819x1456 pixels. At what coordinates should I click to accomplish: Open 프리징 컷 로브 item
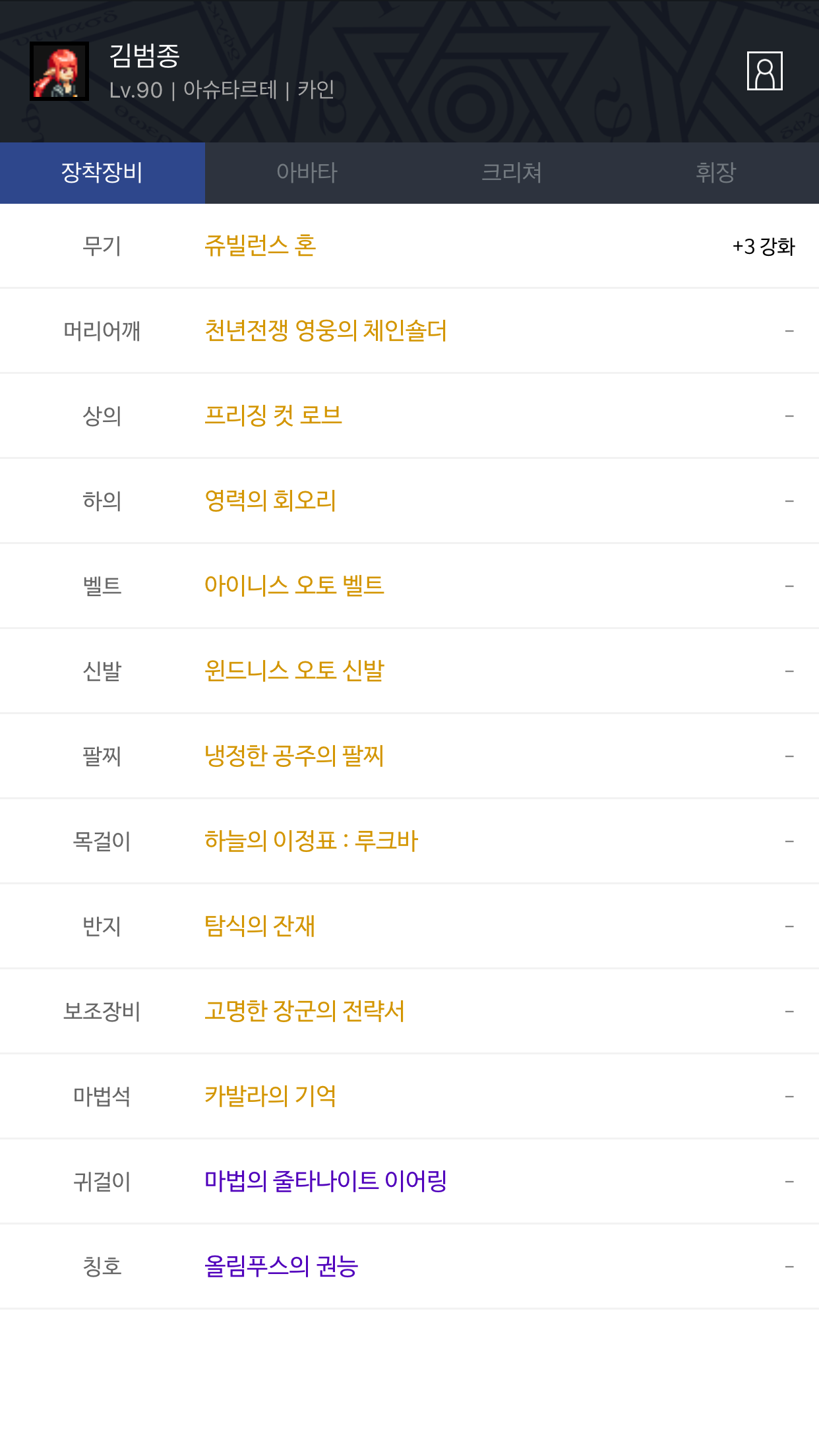point(273,416)
